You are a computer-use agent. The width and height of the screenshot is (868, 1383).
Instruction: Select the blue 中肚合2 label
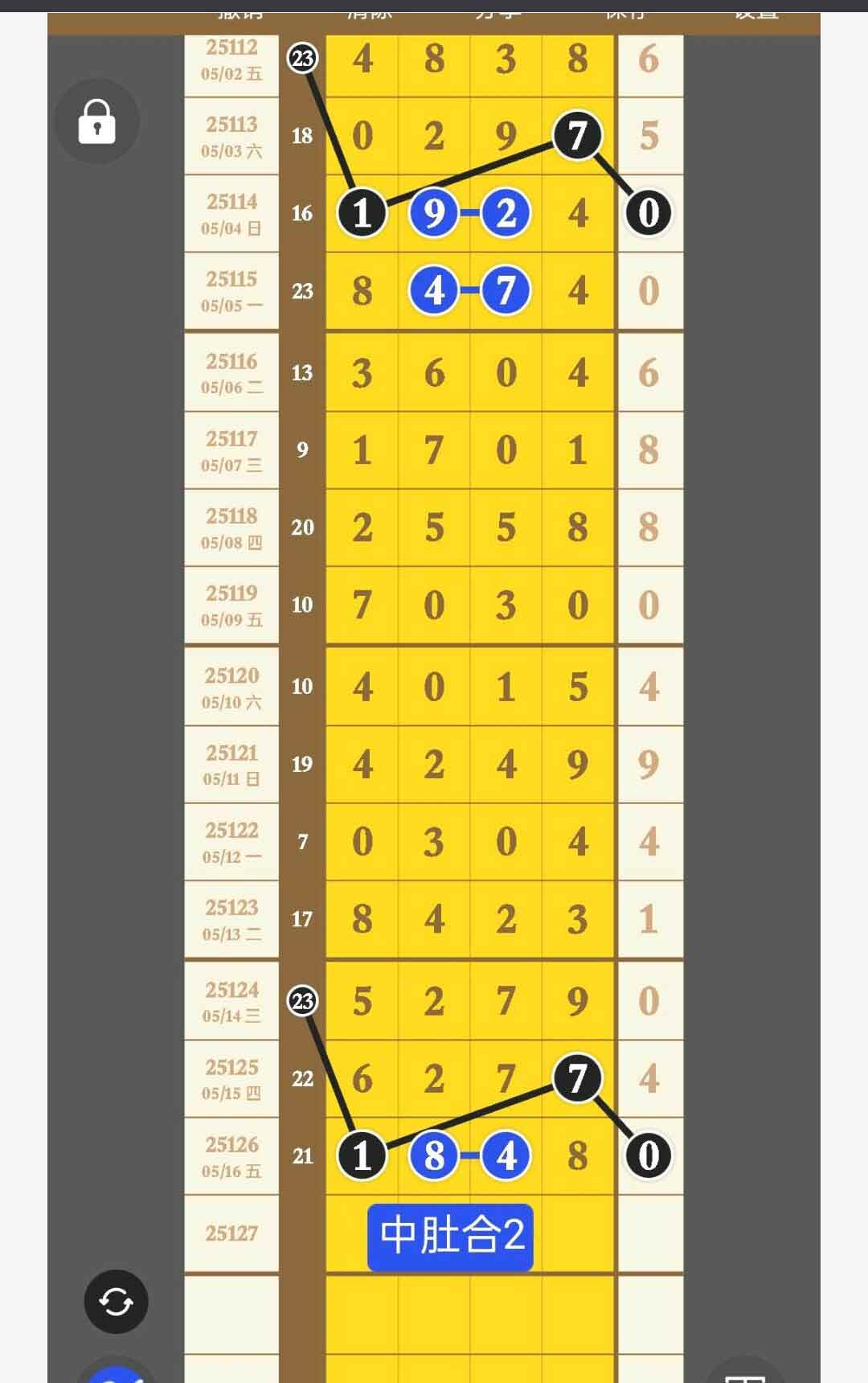[x=450, y=1237]
